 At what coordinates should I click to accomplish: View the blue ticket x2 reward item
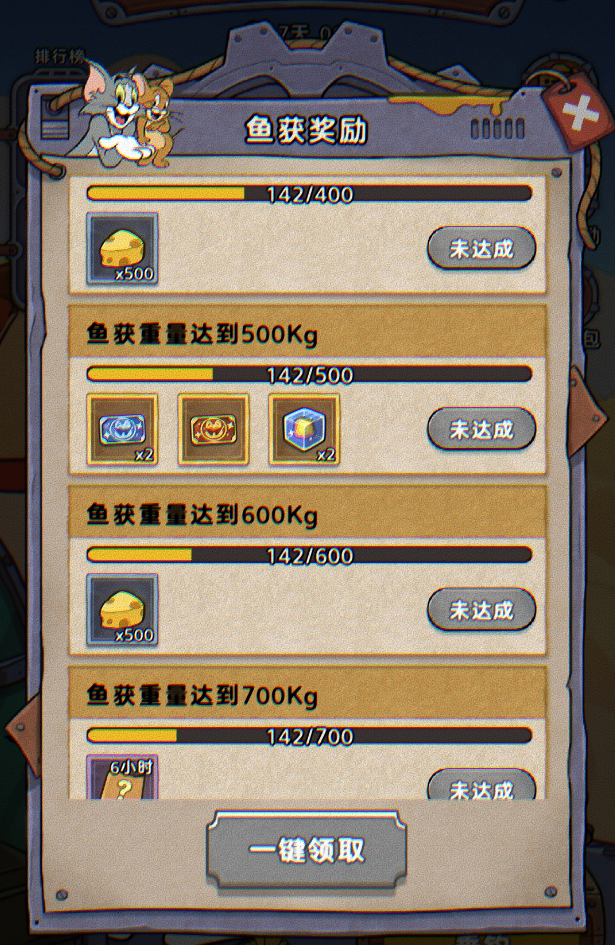click(122, 429)
